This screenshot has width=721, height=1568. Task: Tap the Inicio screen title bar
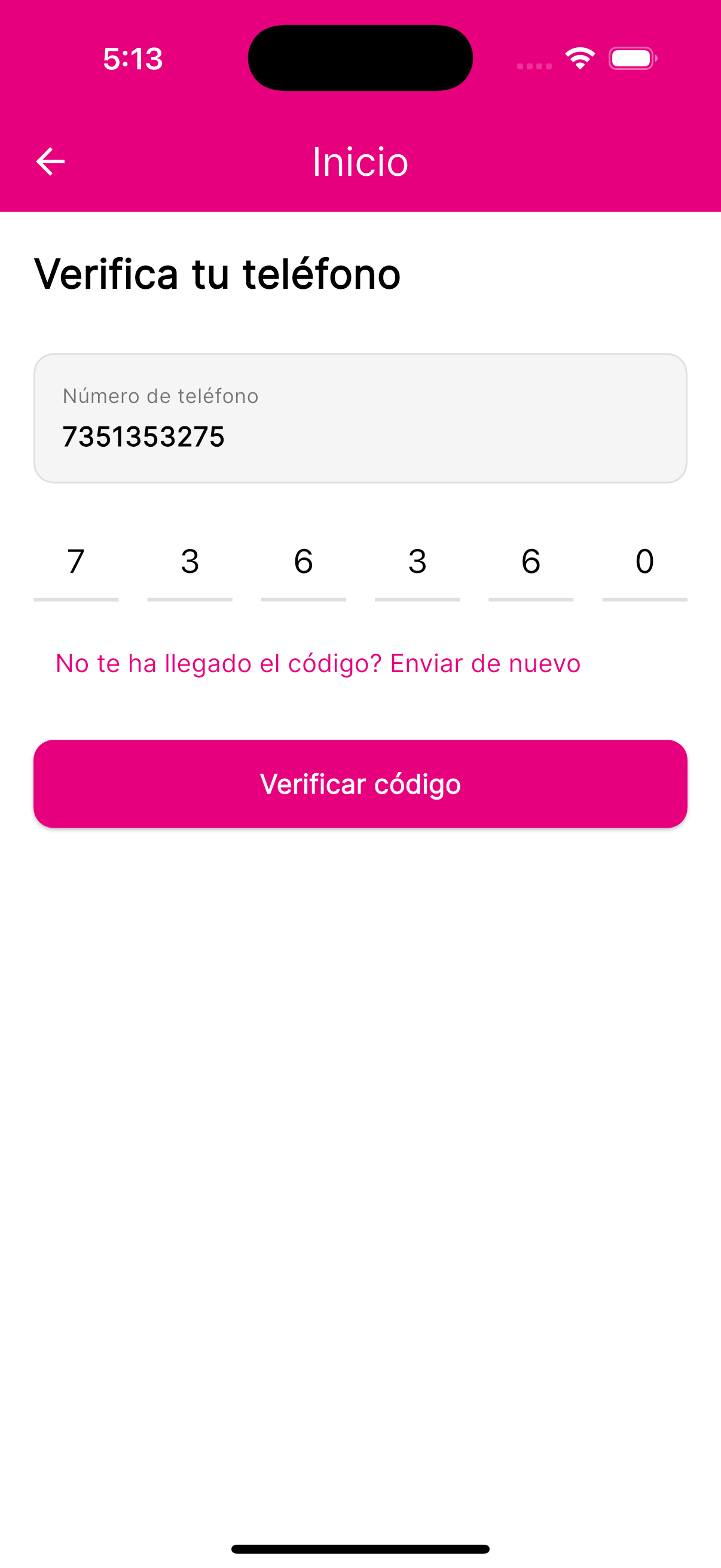click(x=360, y=161)
